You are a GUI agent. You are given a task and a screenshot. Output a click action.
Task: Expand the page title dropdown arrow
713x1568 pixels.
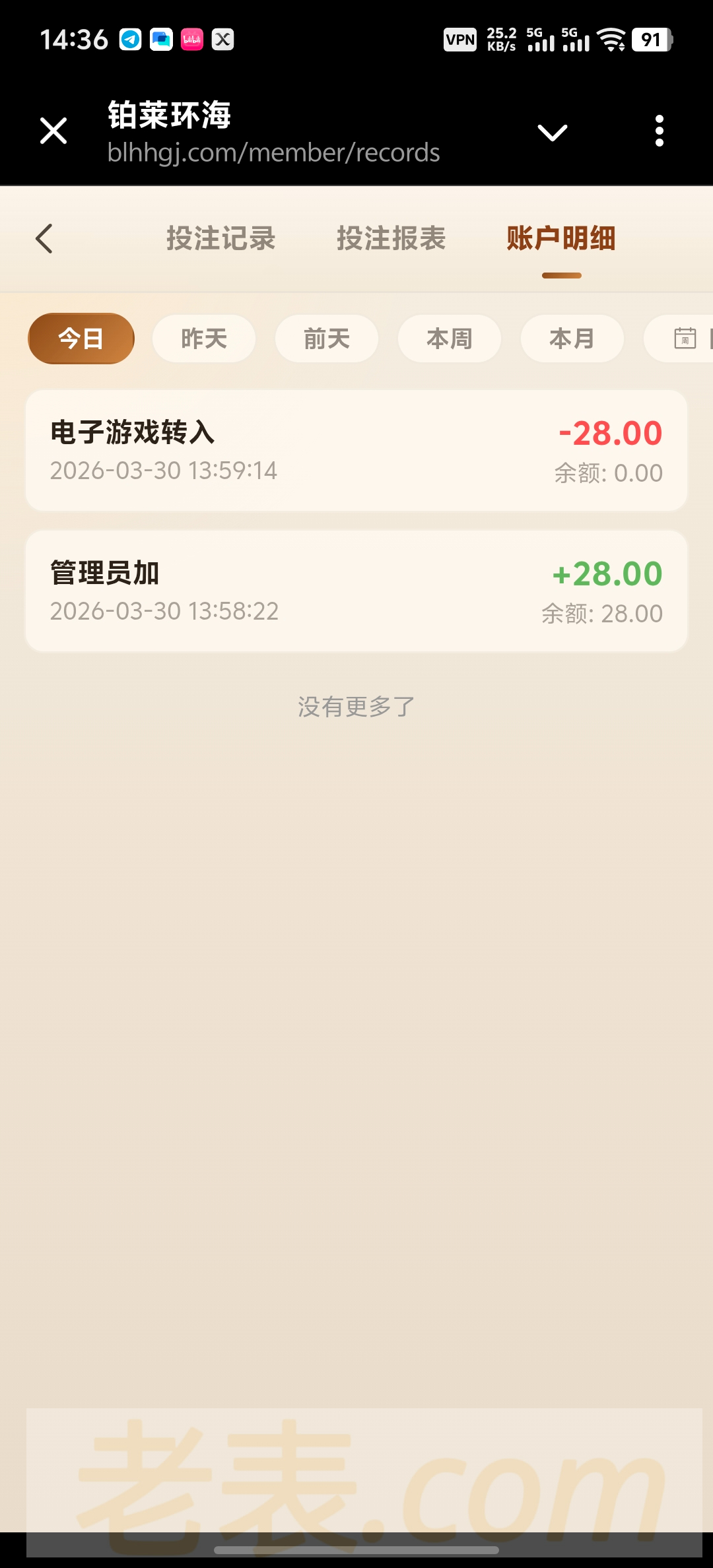click(x=552, y=132)
